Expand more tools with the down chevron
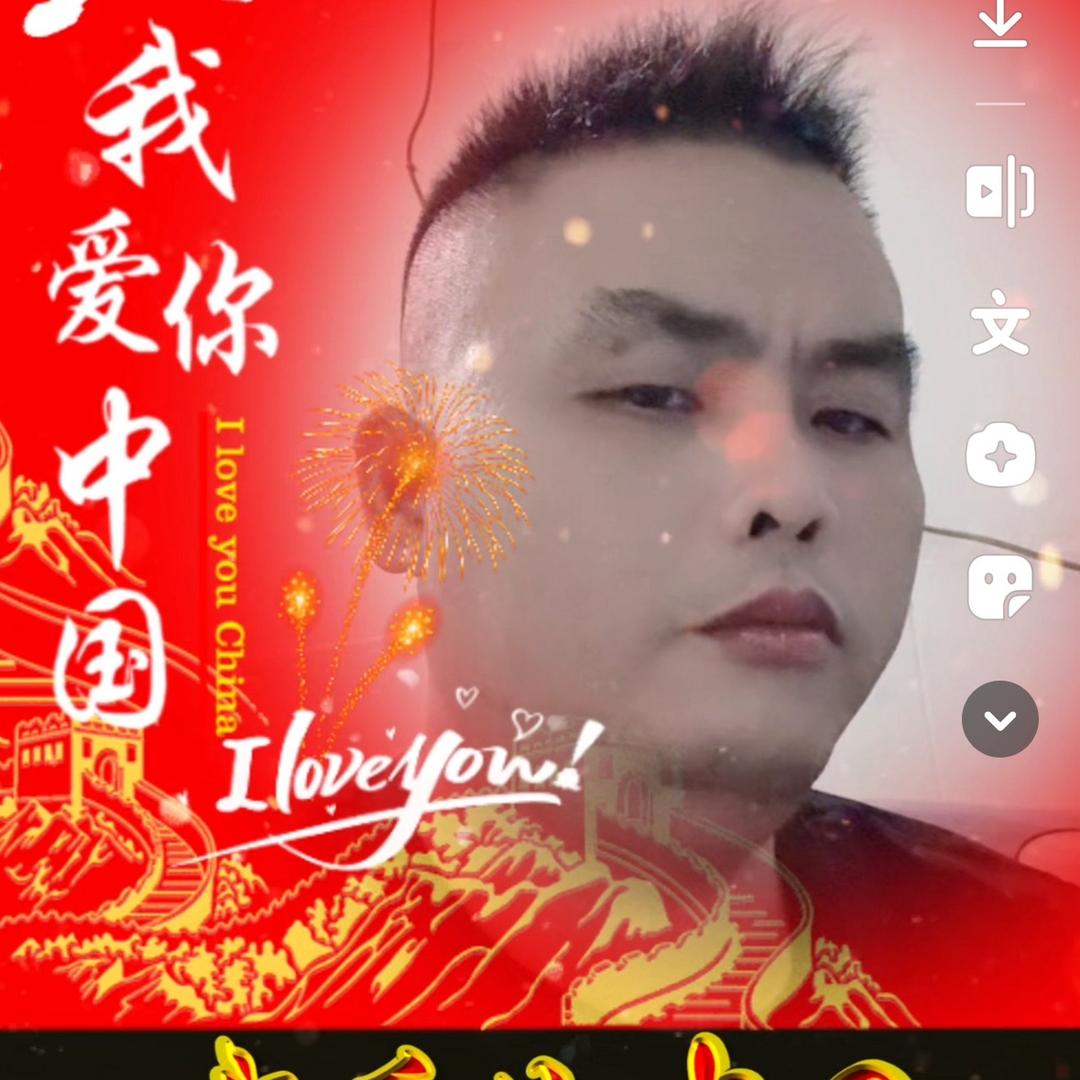The width and height of the screenshot is (1080, 1080). (x=1000, y=719)
